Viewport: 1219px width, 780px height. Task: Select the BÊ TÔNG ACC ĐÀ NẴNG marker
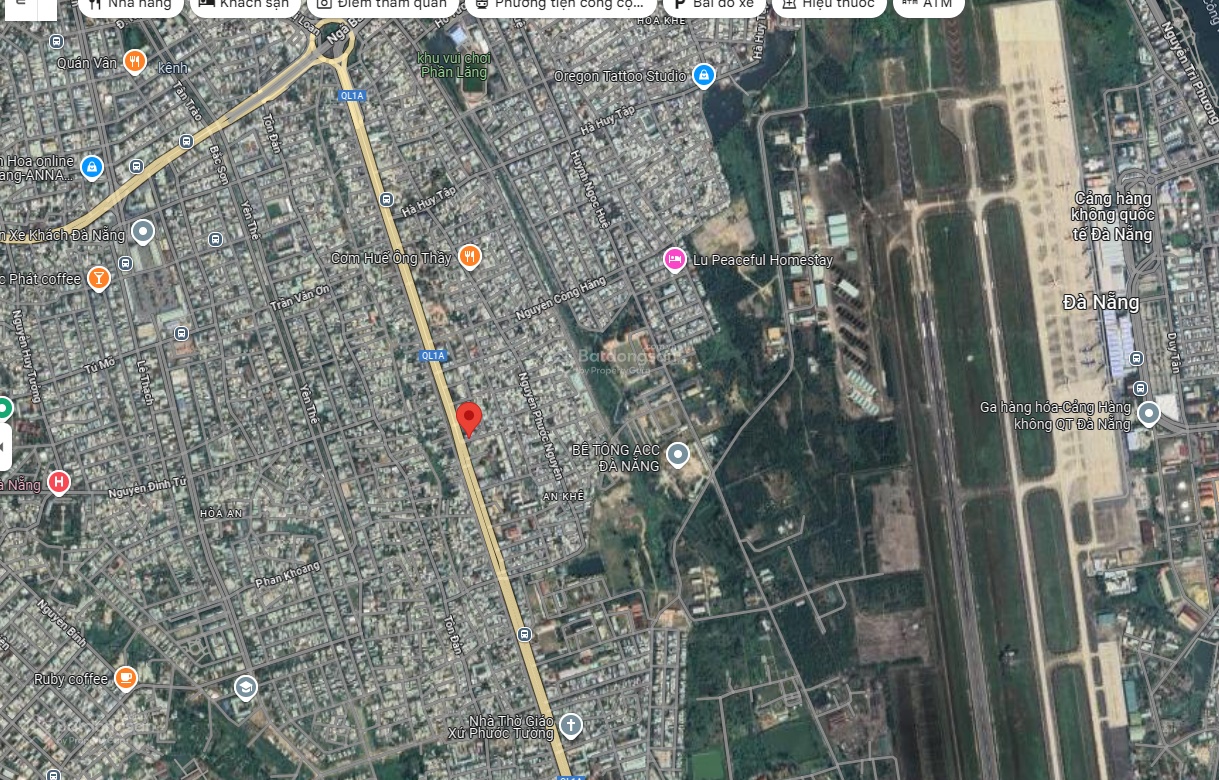click(678, 456)
